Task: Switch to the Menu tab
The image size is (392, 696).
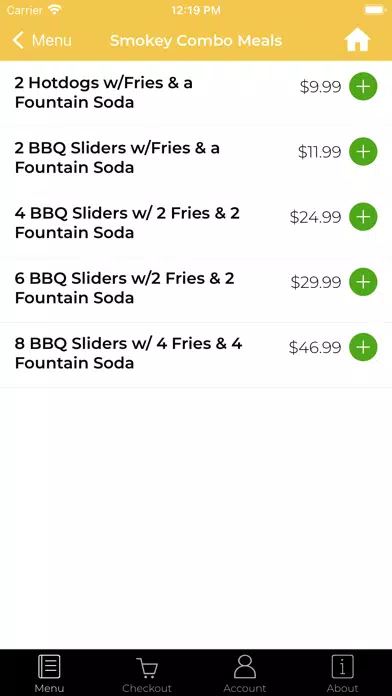Action: tap(49, 673)
